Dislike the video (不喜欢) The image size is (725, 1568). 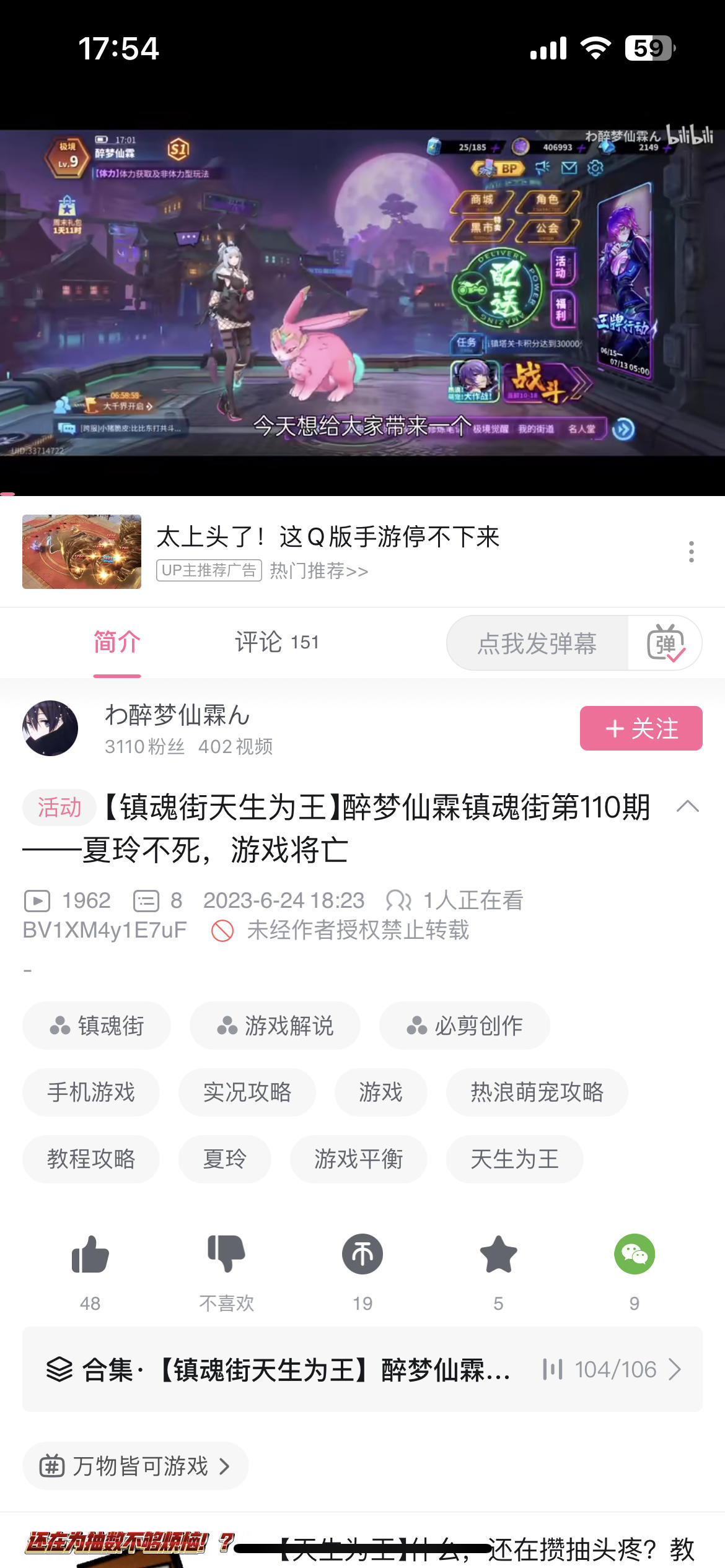pyautogui.click(x=226, y=1256)
